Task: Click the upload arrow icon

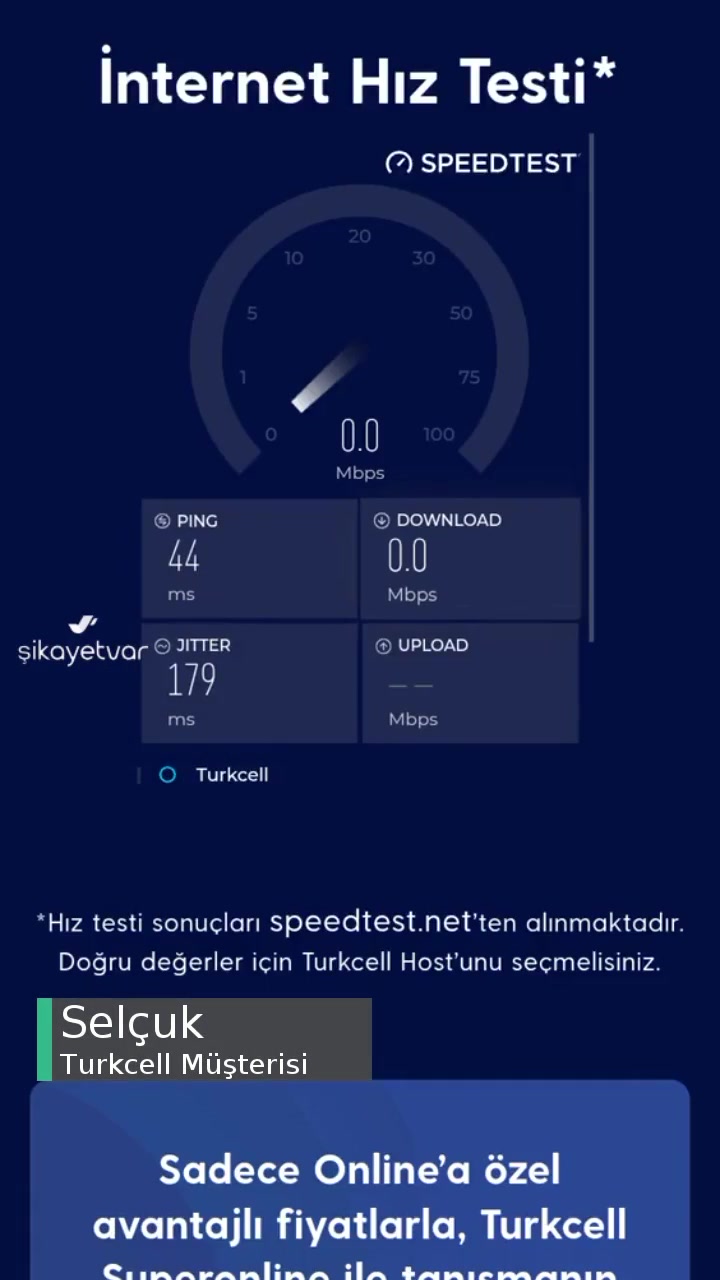Action: pyautogui.click(x=381, y=645)
